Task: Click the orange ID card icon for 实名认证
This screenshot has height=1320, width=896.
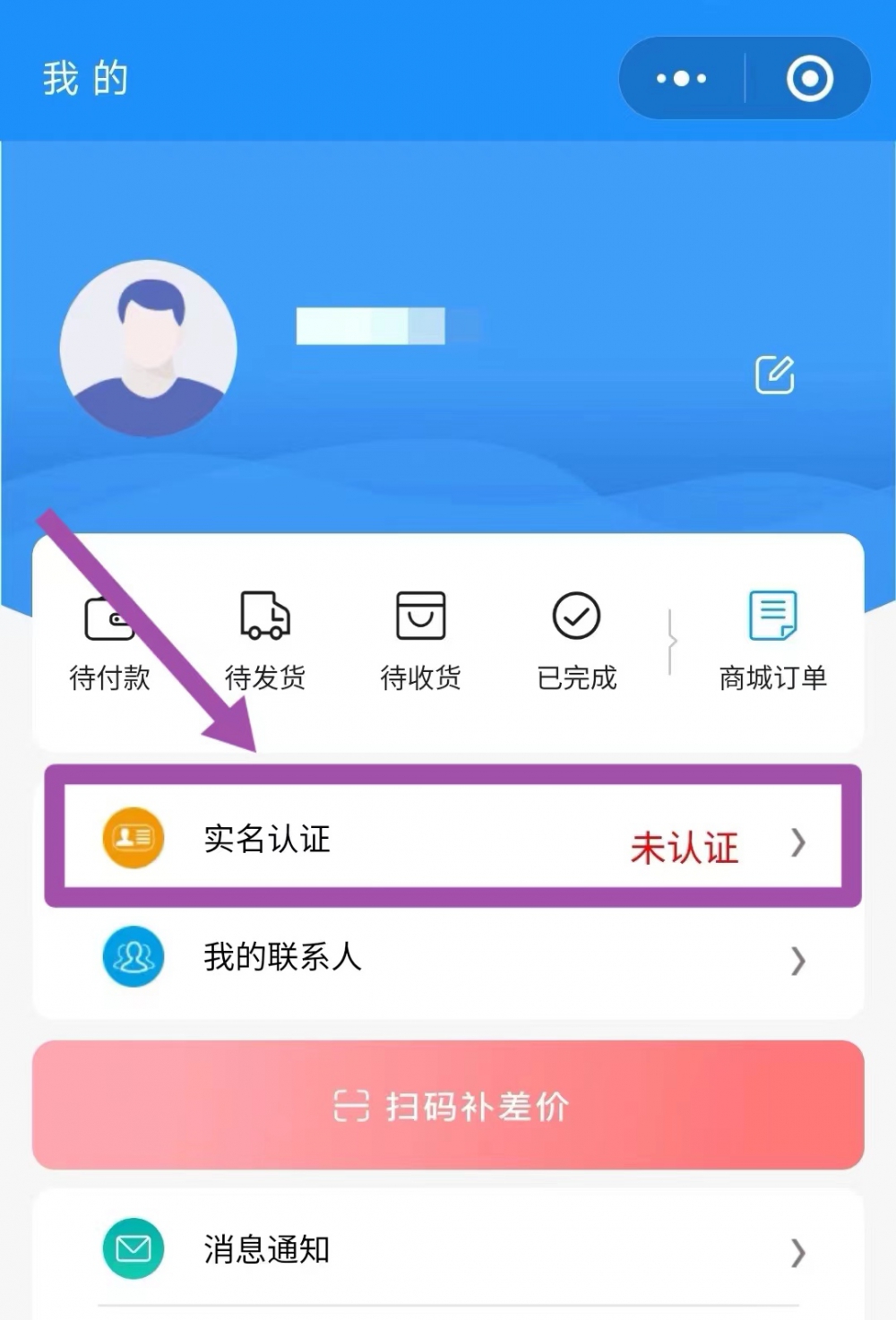Action: click(133, 841)
